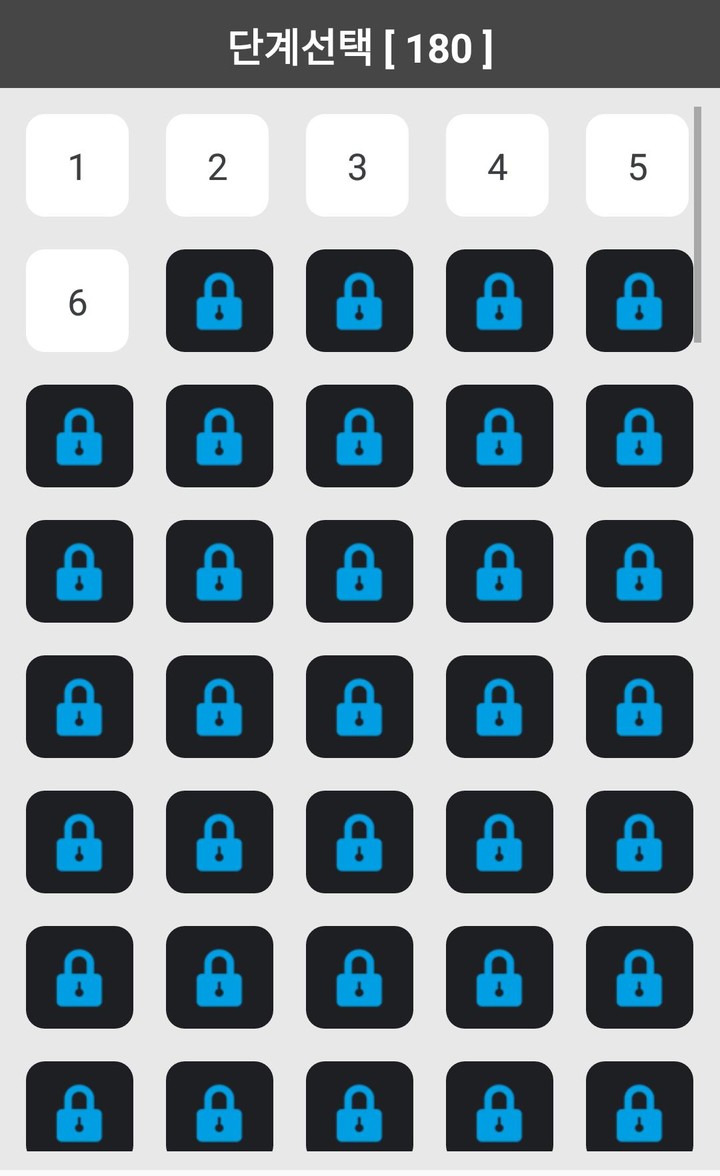Open stage 3
Viewport: 720px width, 1176px height.
pos(357,166)
